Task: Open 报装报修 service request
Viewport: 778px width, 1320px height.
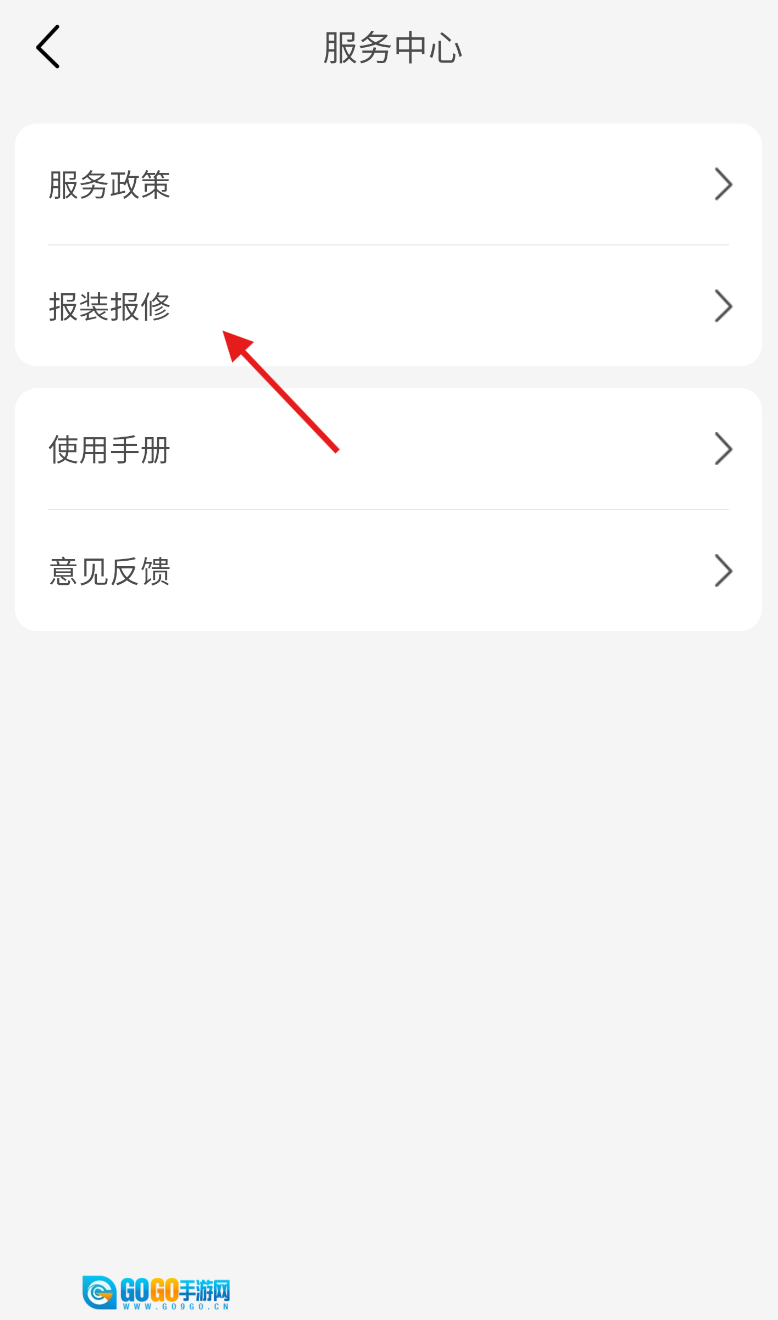Action: [x=388, y=306]
